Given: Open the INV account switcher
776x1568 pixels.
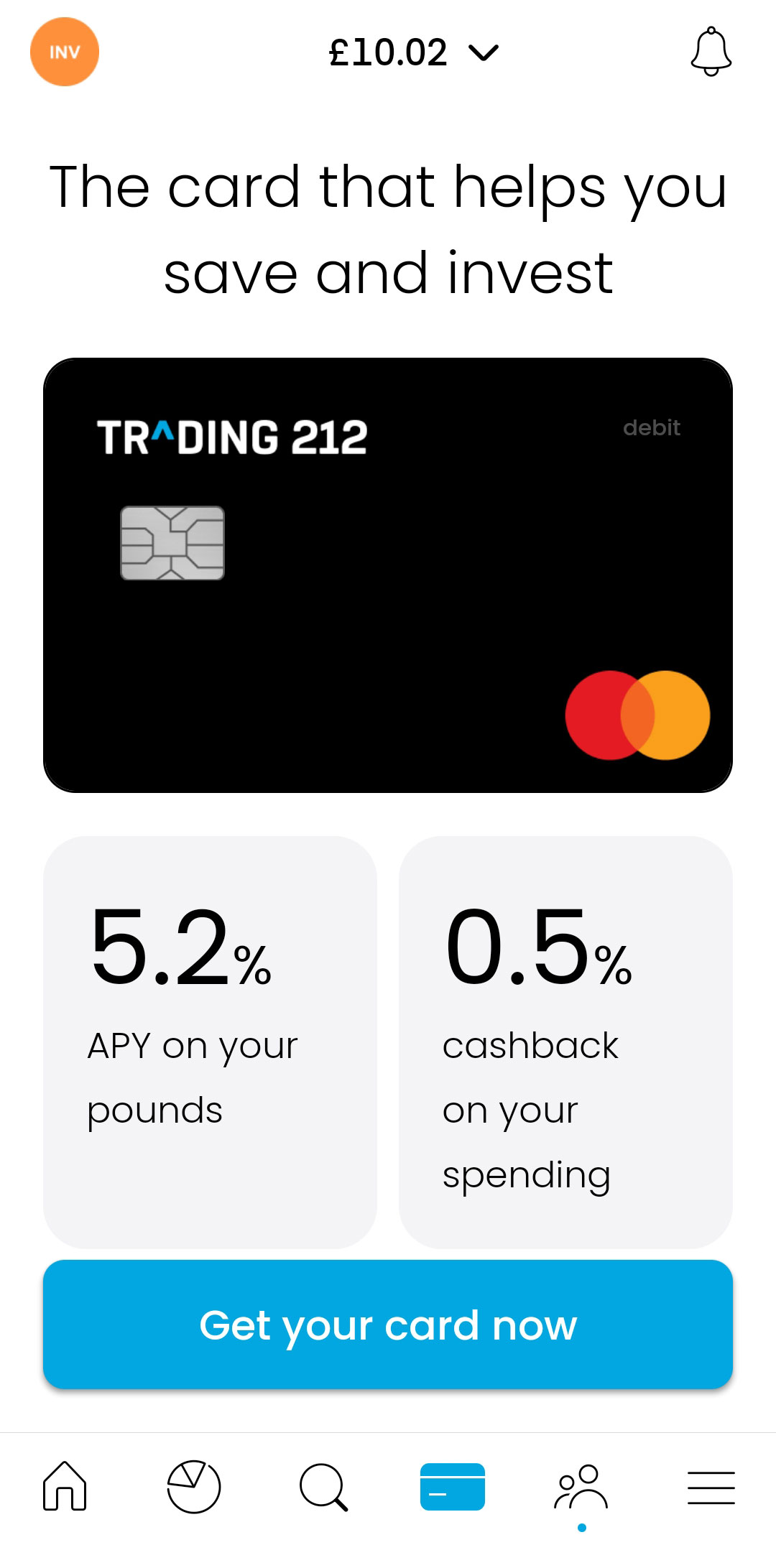Looking at the screenshot, I should tap(65, 52).
